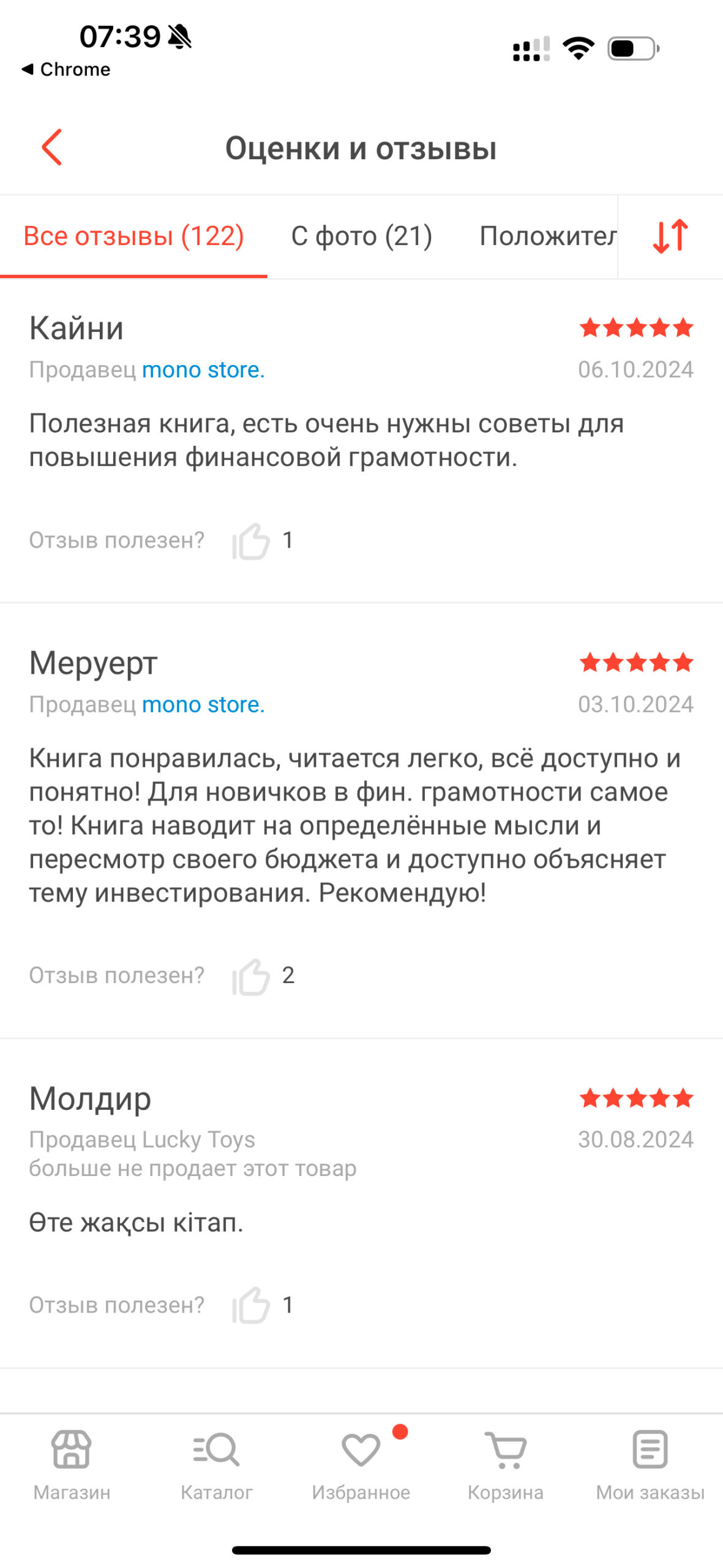Return to Chrome via the status bar link
The width and height of the screenshot is (723, 1568).
(66, 69)
